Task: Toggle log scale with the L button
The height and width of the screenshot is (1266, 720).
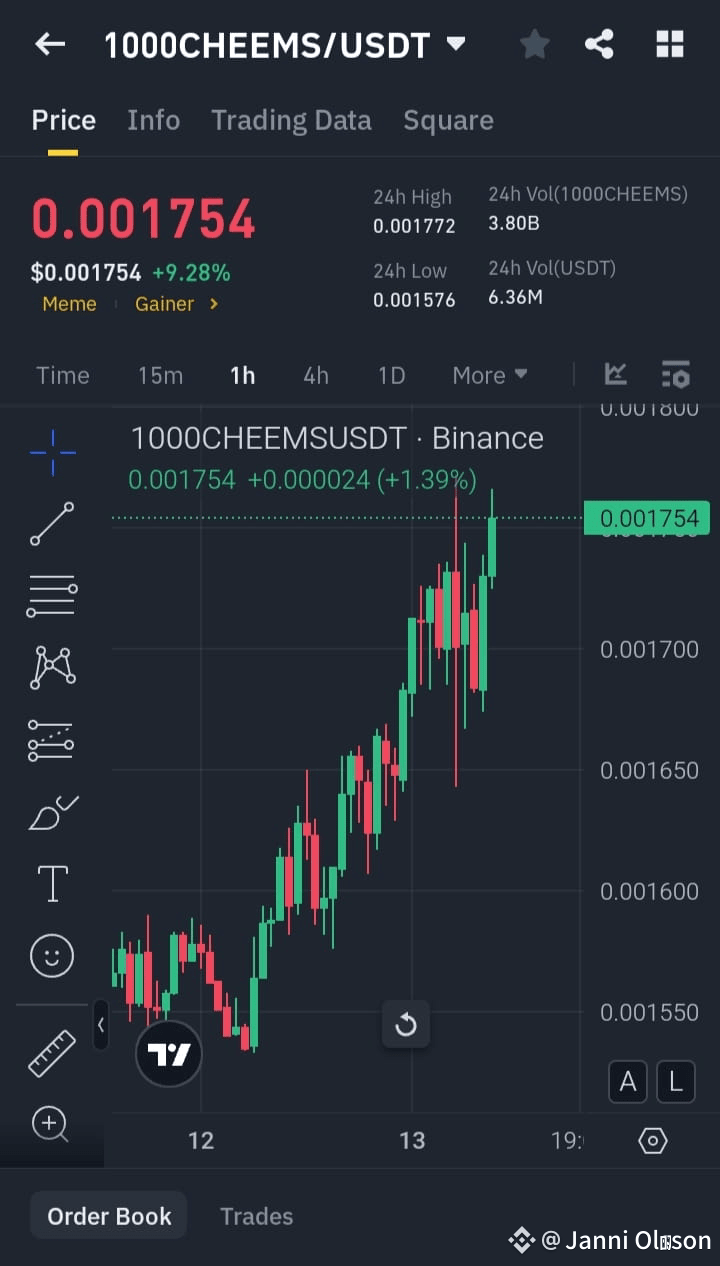Action: click(x=676, y=1082)
